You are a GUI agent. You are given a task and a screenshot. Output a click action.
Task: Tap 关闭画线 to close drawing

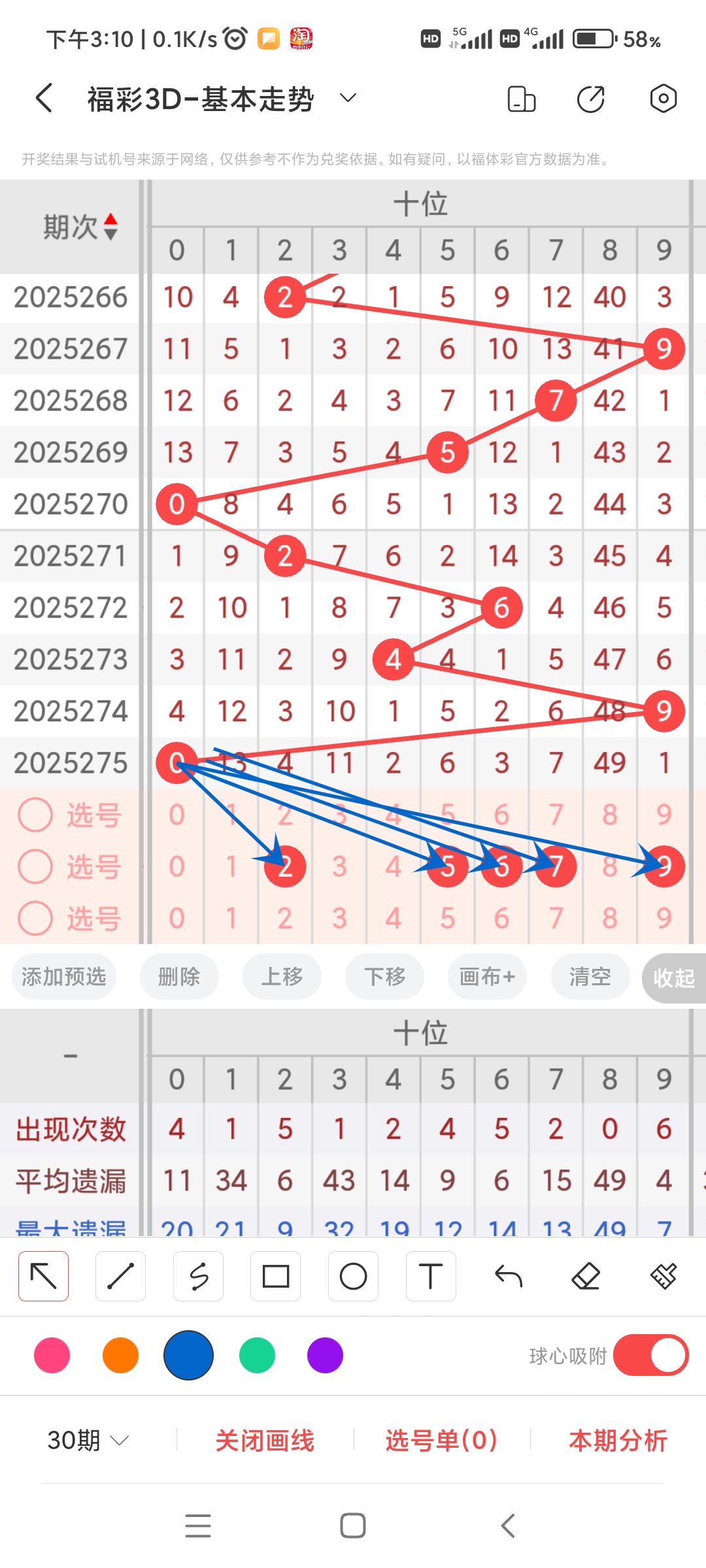[x=265, y=1440]
